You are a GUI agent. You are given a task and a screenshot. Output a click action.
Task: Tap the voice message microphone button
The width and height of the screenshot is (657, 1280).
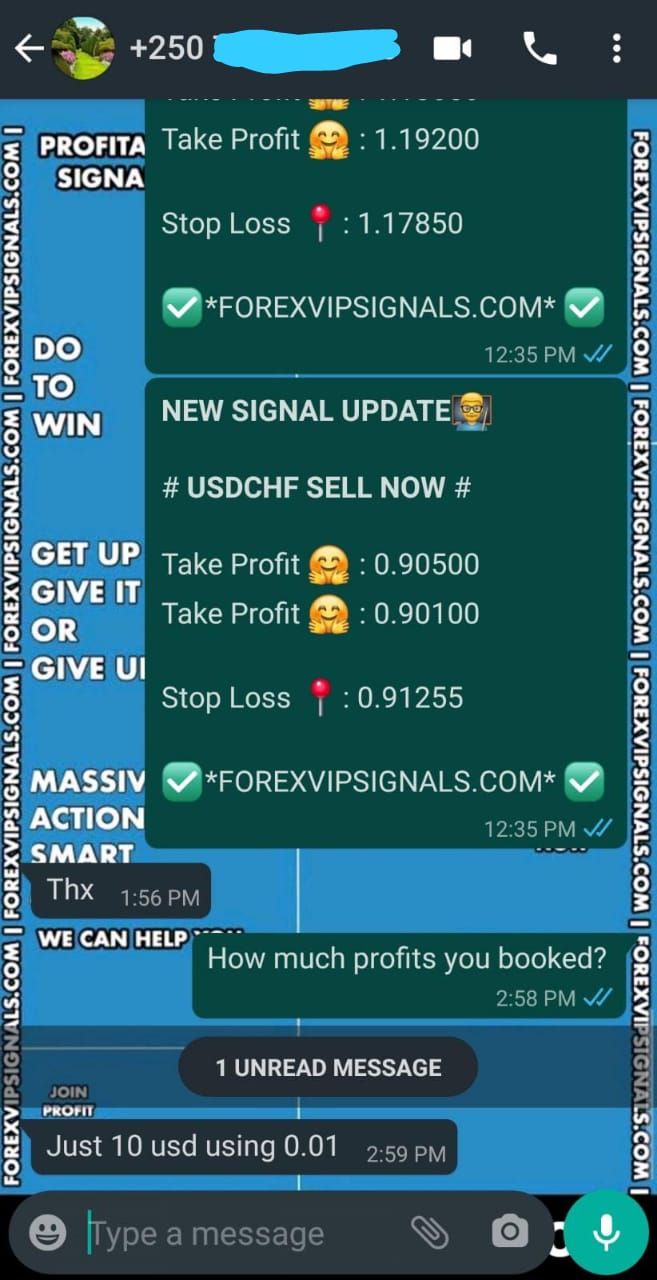coord(605,1231)
